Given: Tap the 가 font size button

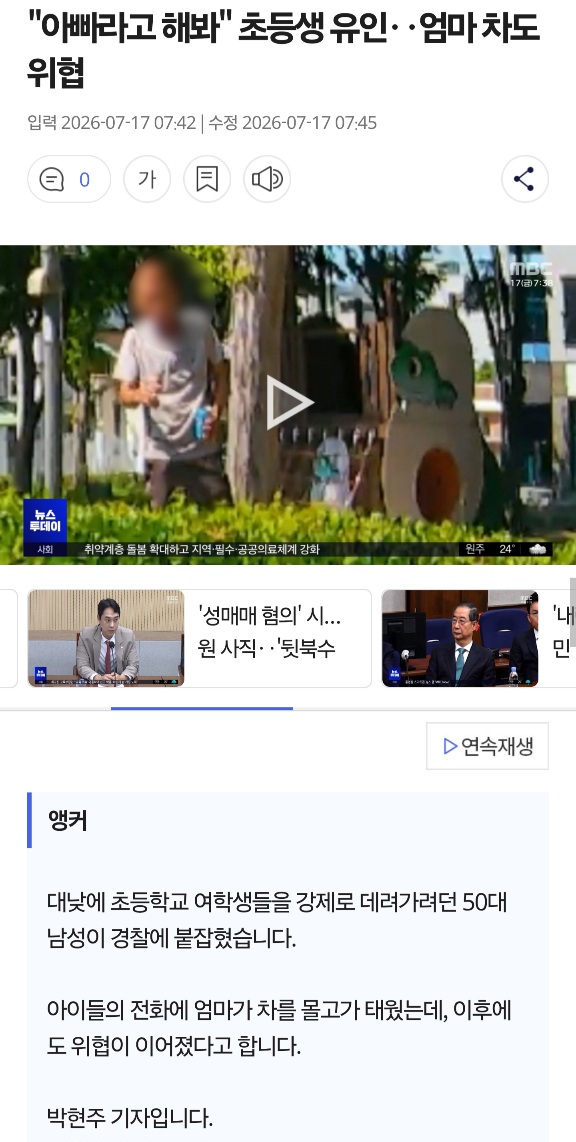Looking at the screenshot, I should pyautogui.click(x=147, y=179).
